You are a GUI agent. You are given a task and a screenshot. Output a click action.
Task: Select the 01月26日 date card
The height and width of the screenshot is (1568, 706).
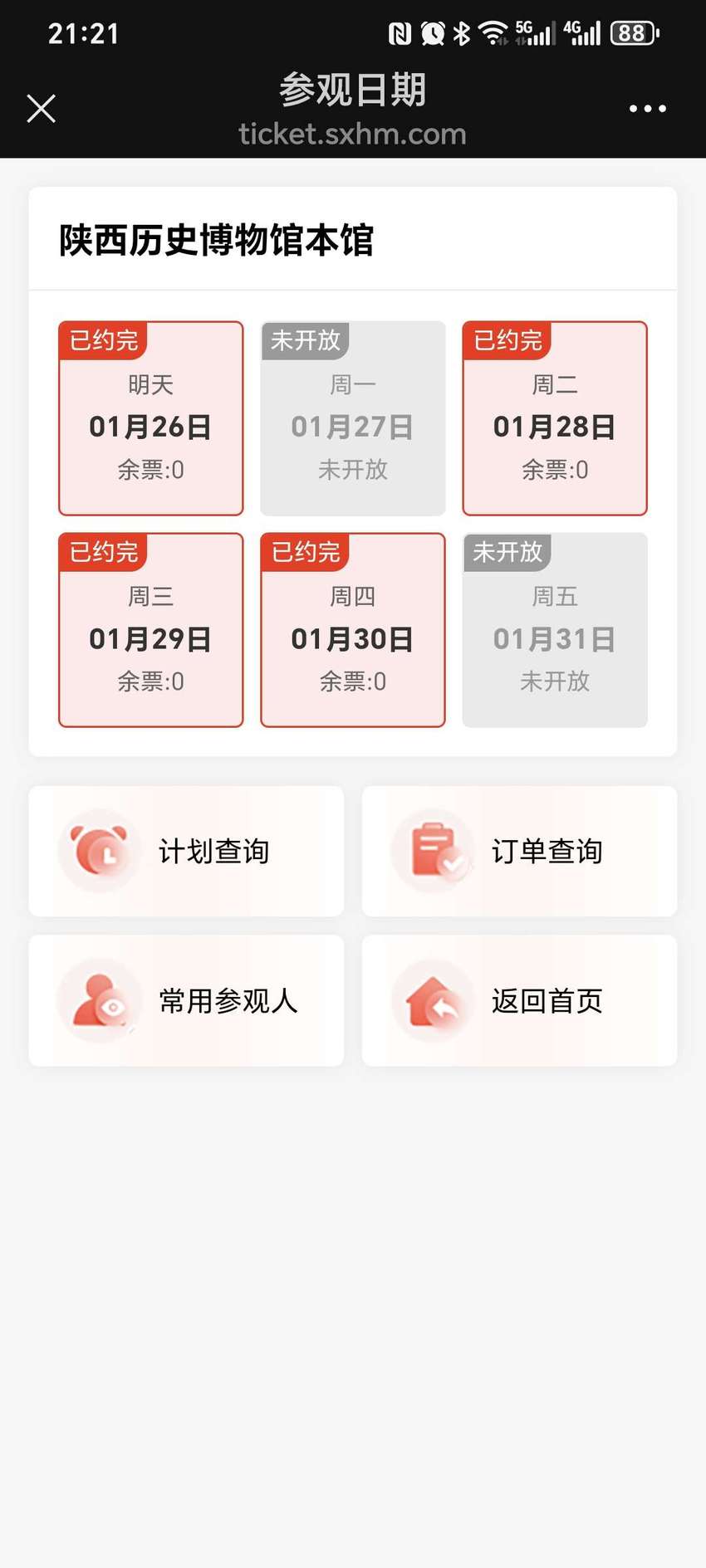[x=151, y=418]
